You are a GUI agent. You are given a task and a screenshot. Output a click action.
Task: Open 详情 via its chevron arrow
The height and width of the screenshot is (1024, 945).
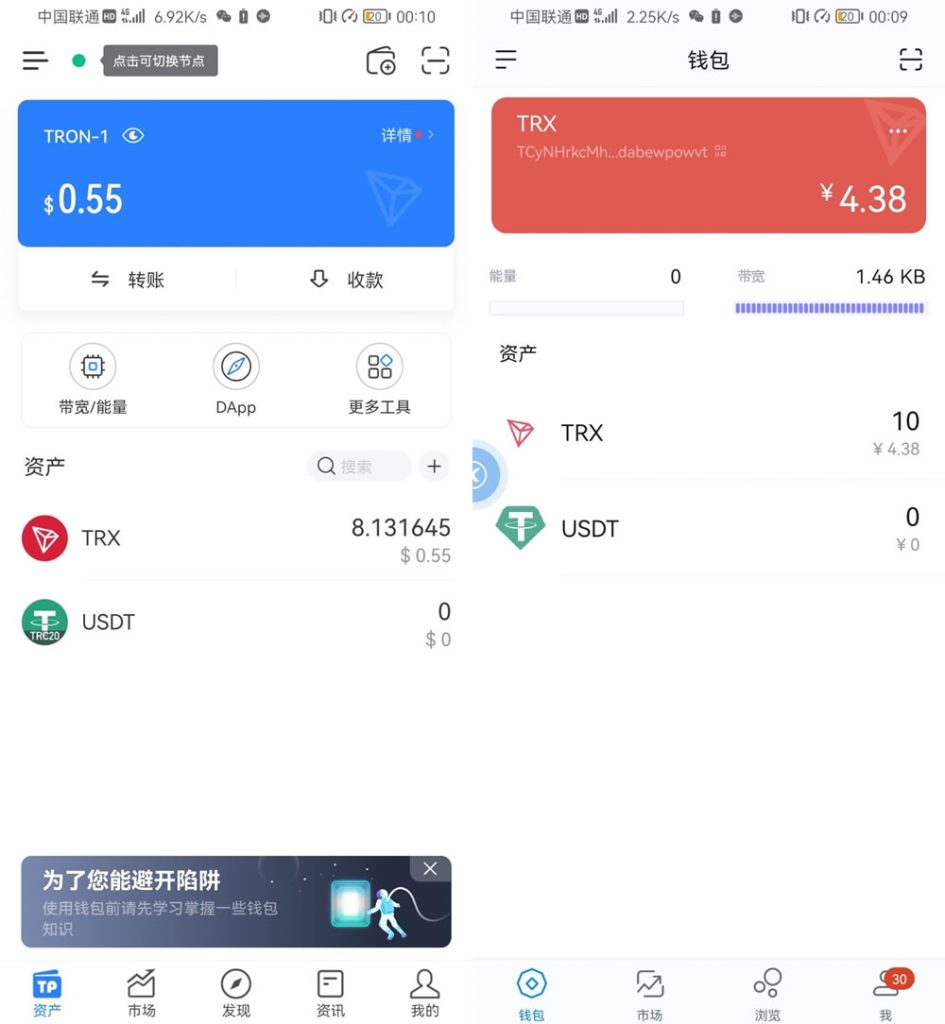click(x=430, y=135)
